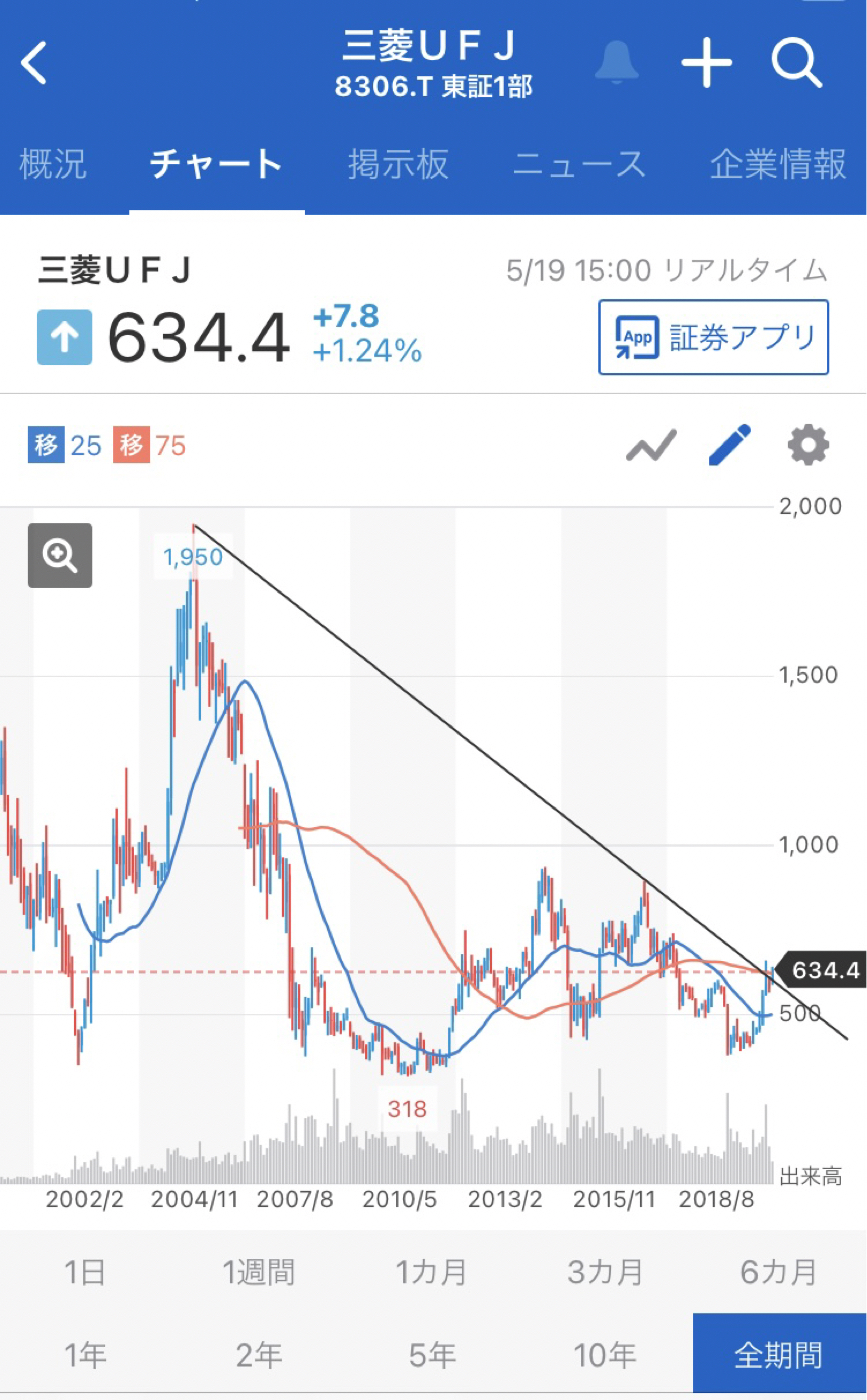Open the ニュース tab
Screen dimensions: 867x1400
(x=579, y=164)
